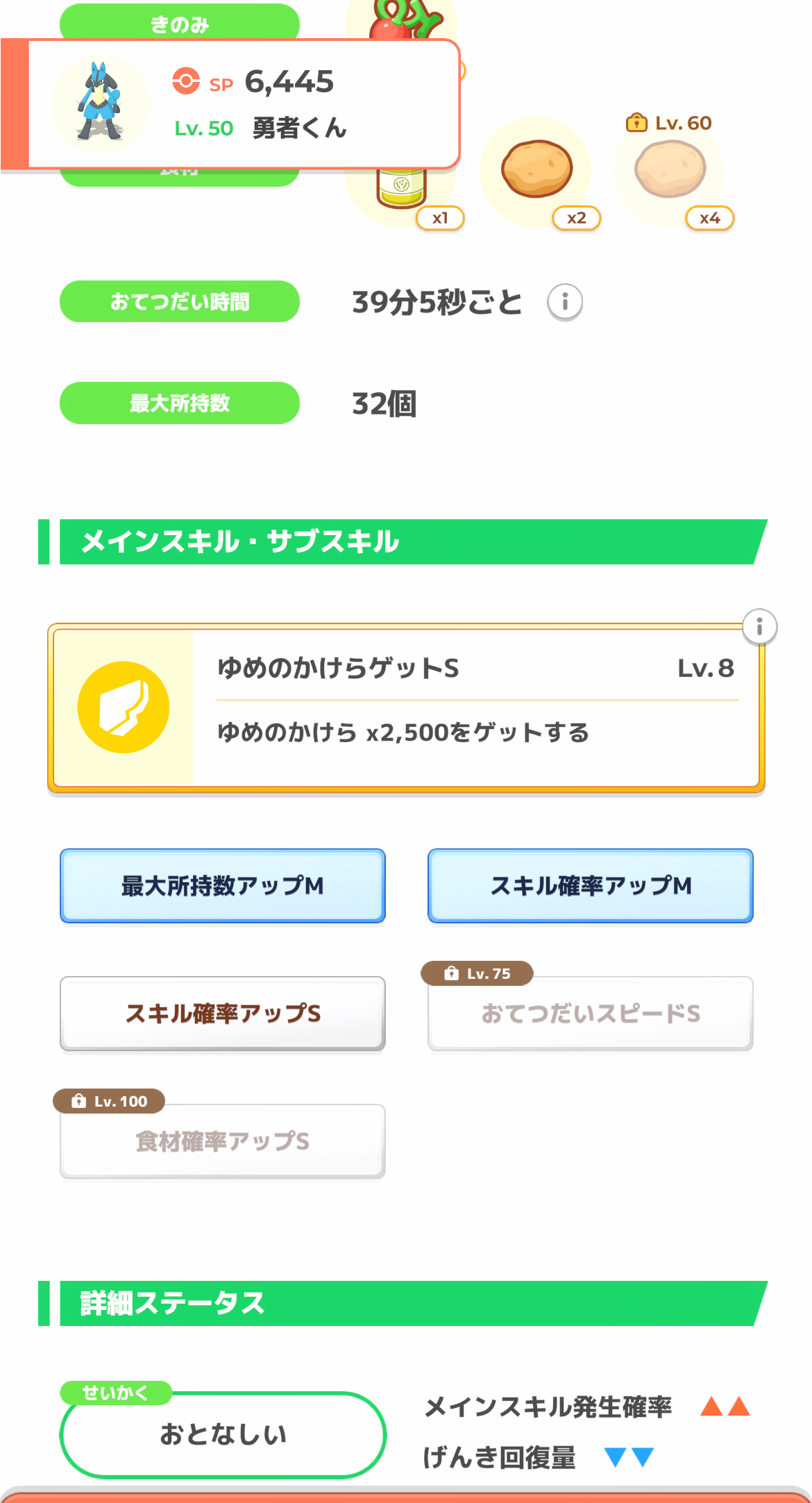Open the ゆめのかけらゲットS main skill card
Screen dimensions: 812x1503
[406, 707]
